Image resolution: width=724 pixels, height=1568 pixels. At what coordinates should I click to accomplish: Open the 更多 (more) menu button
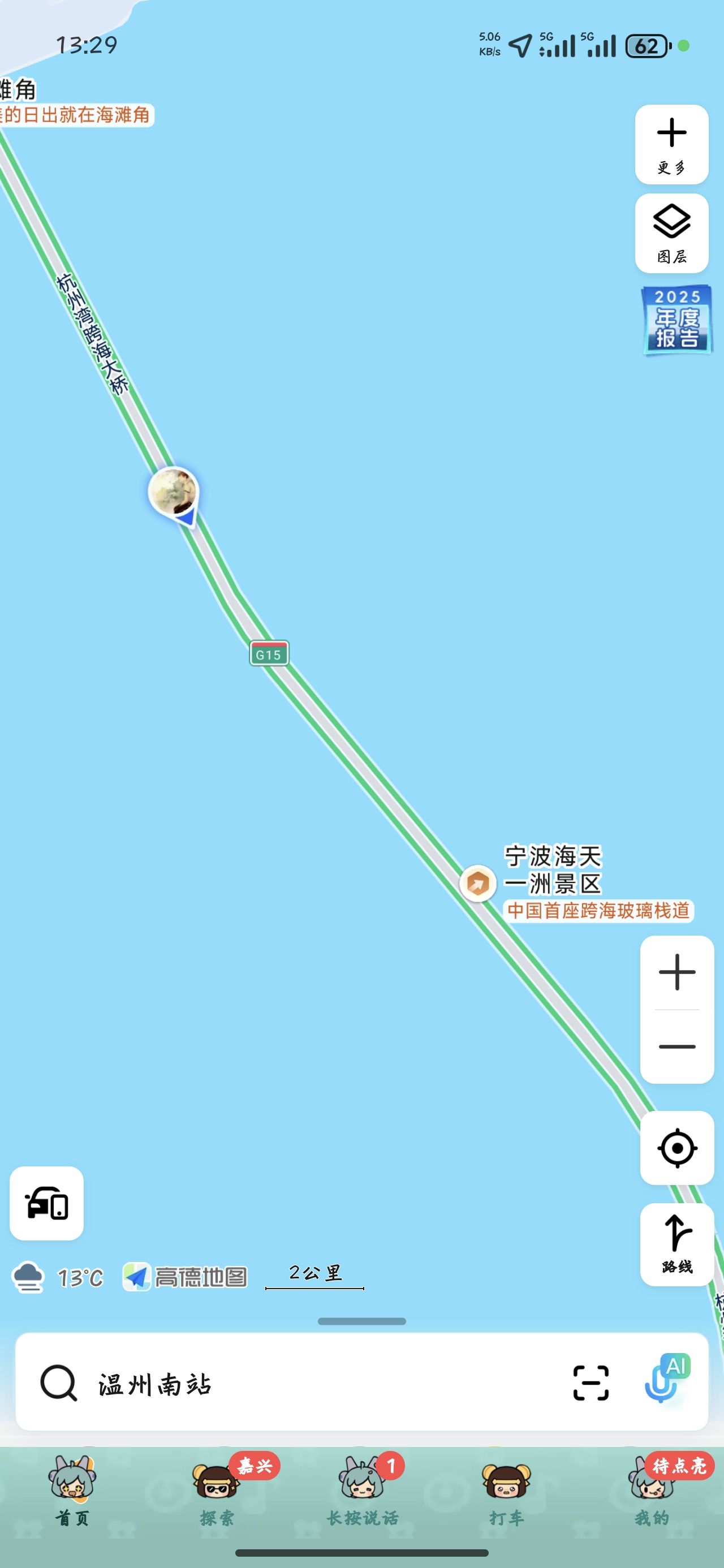click(671, 144)
